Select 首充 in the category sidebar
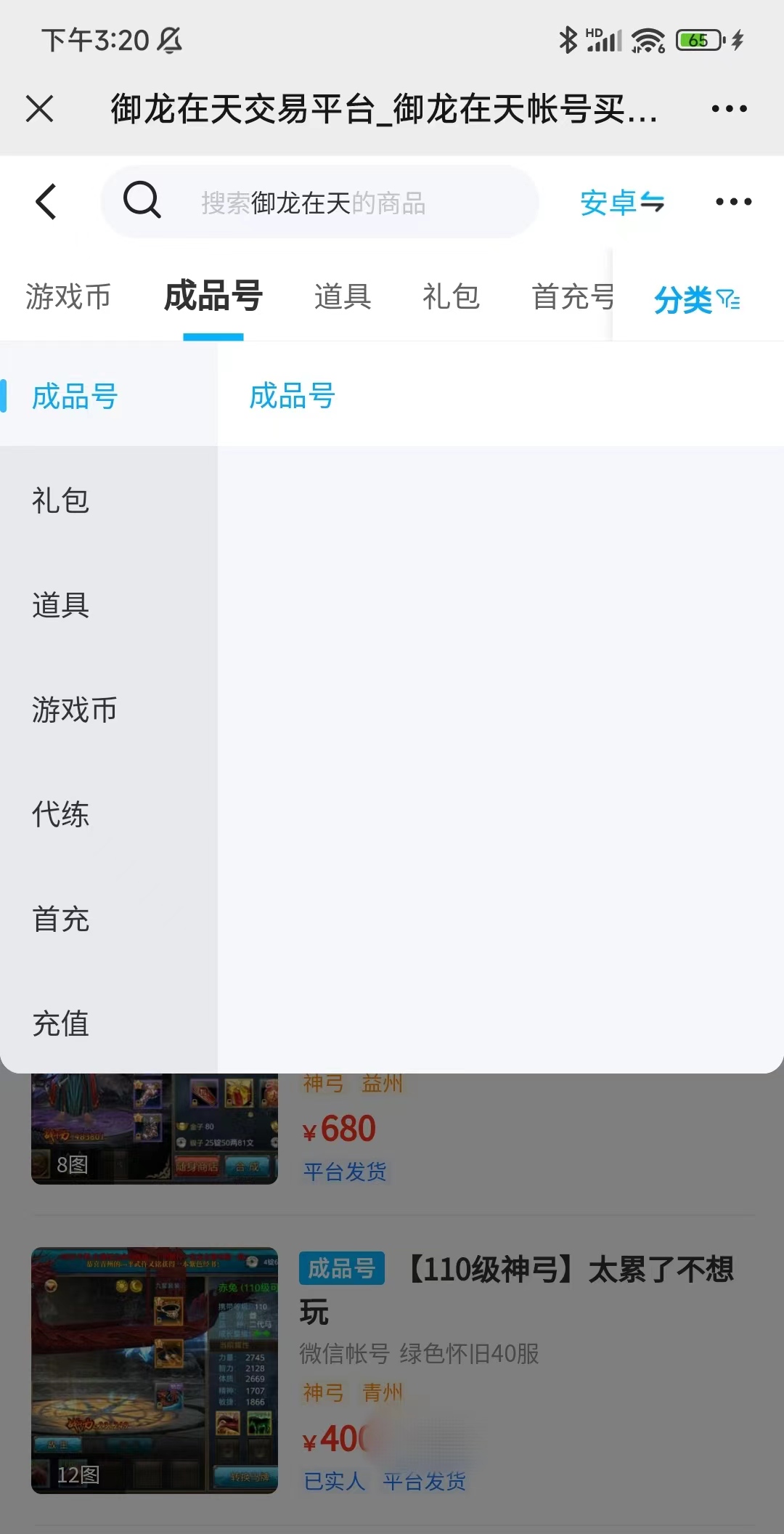 [61, 919]
